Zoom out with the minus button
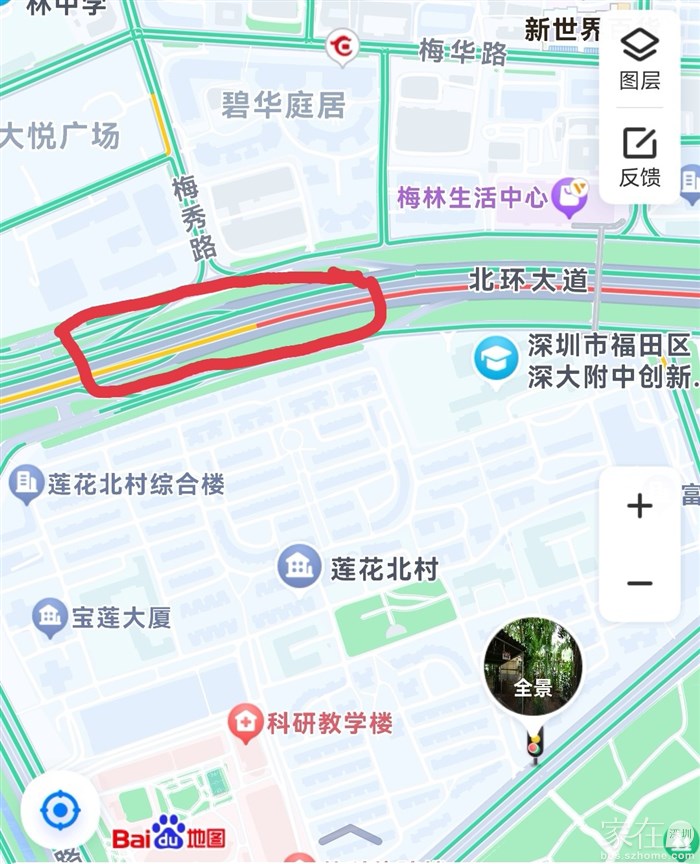Viewport: 700px width, 864px height. click(x=640, y=583)
